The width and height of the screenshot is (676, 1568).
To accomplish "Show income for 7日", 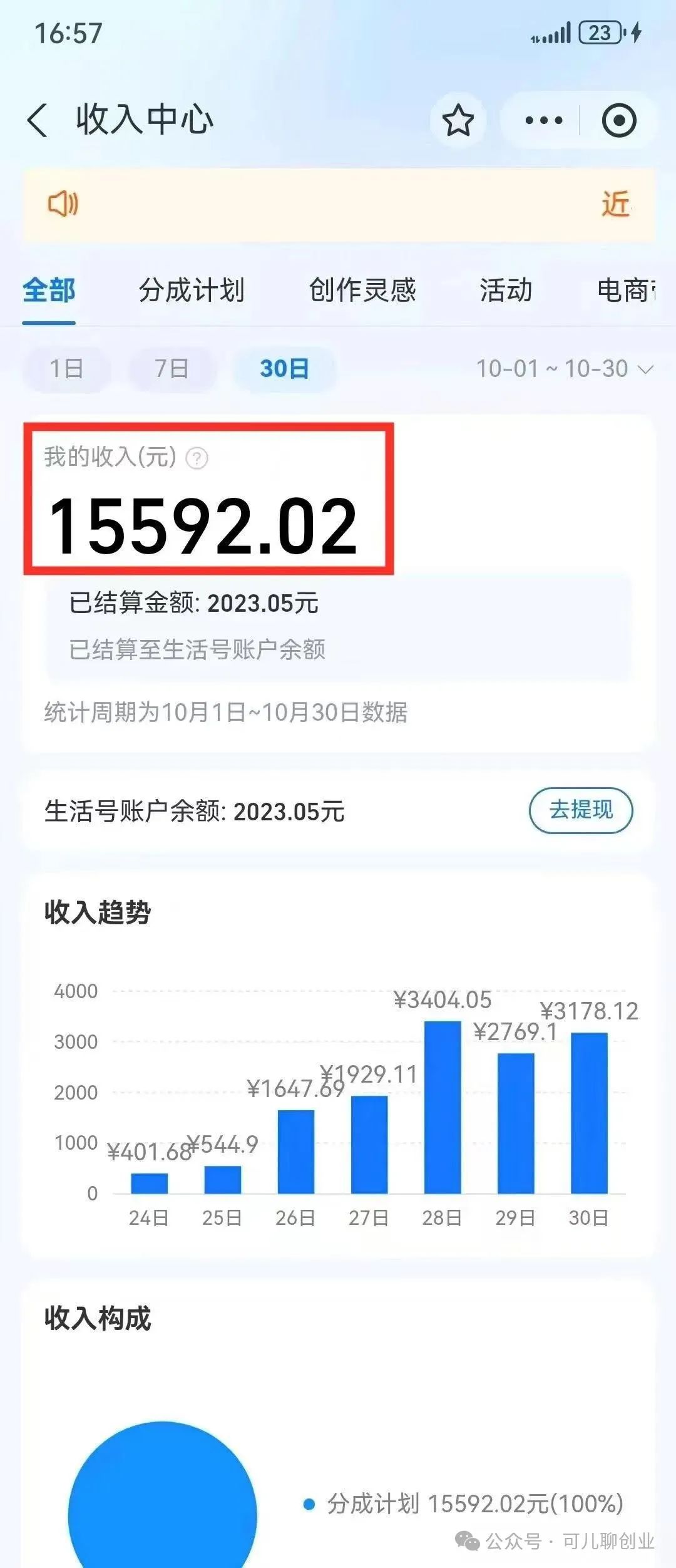I will (172, 368).
